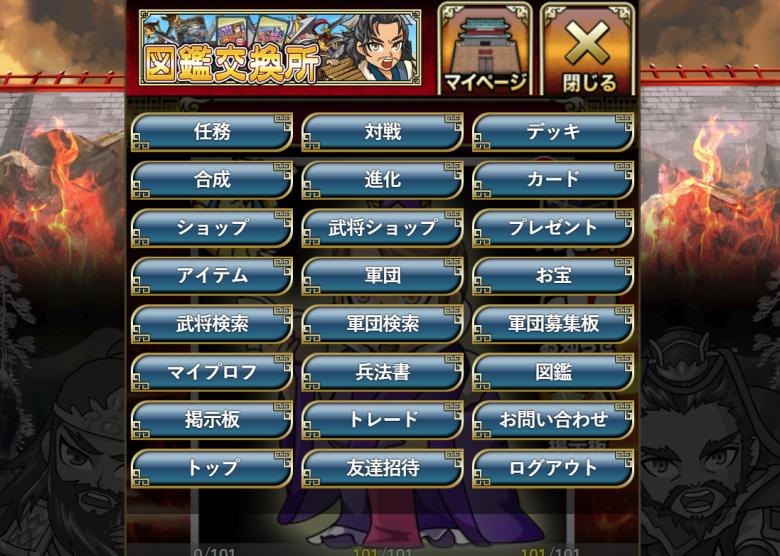The image size is (780, 556).
Task: Close the menu with 閉じる button
Action: [x=588, y=50]
